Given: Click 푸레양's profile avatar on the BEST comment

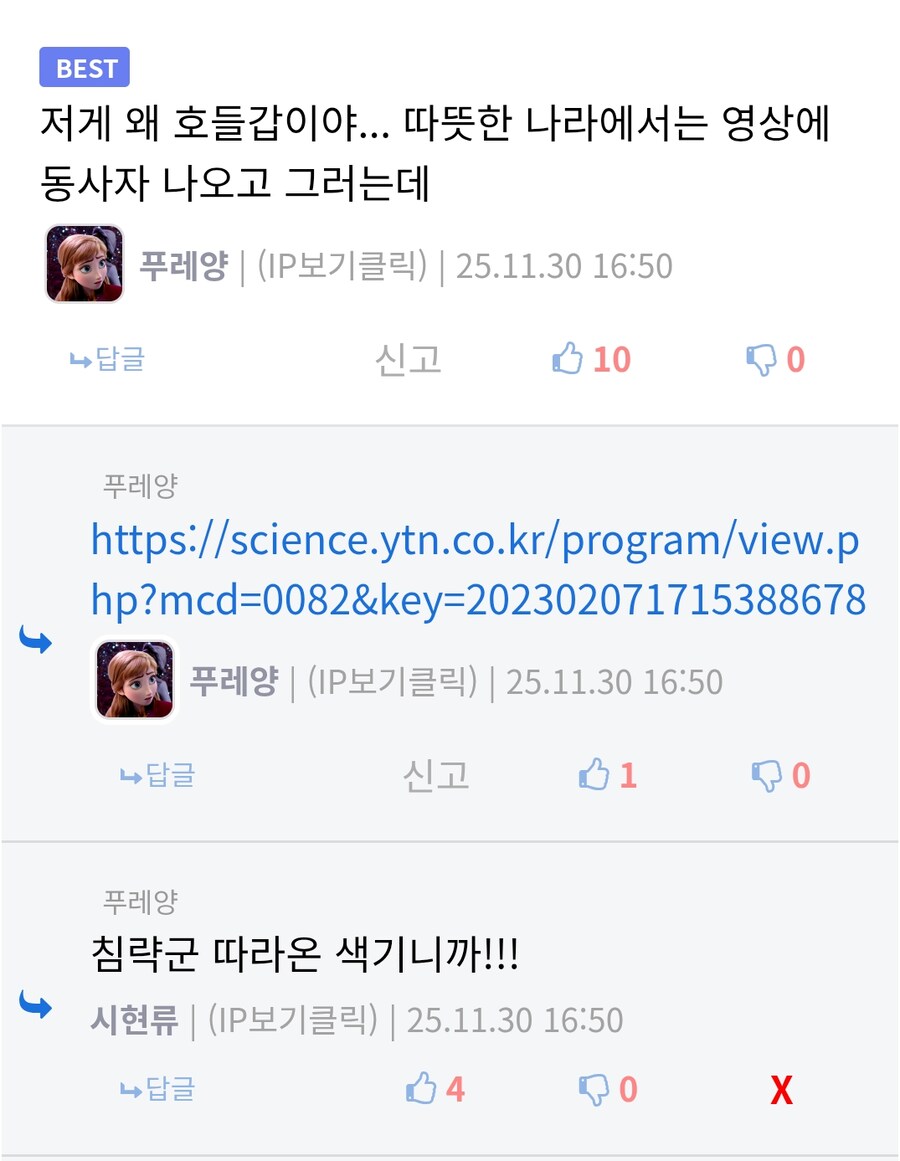Looking at the screenshot, I should point(83,265).
